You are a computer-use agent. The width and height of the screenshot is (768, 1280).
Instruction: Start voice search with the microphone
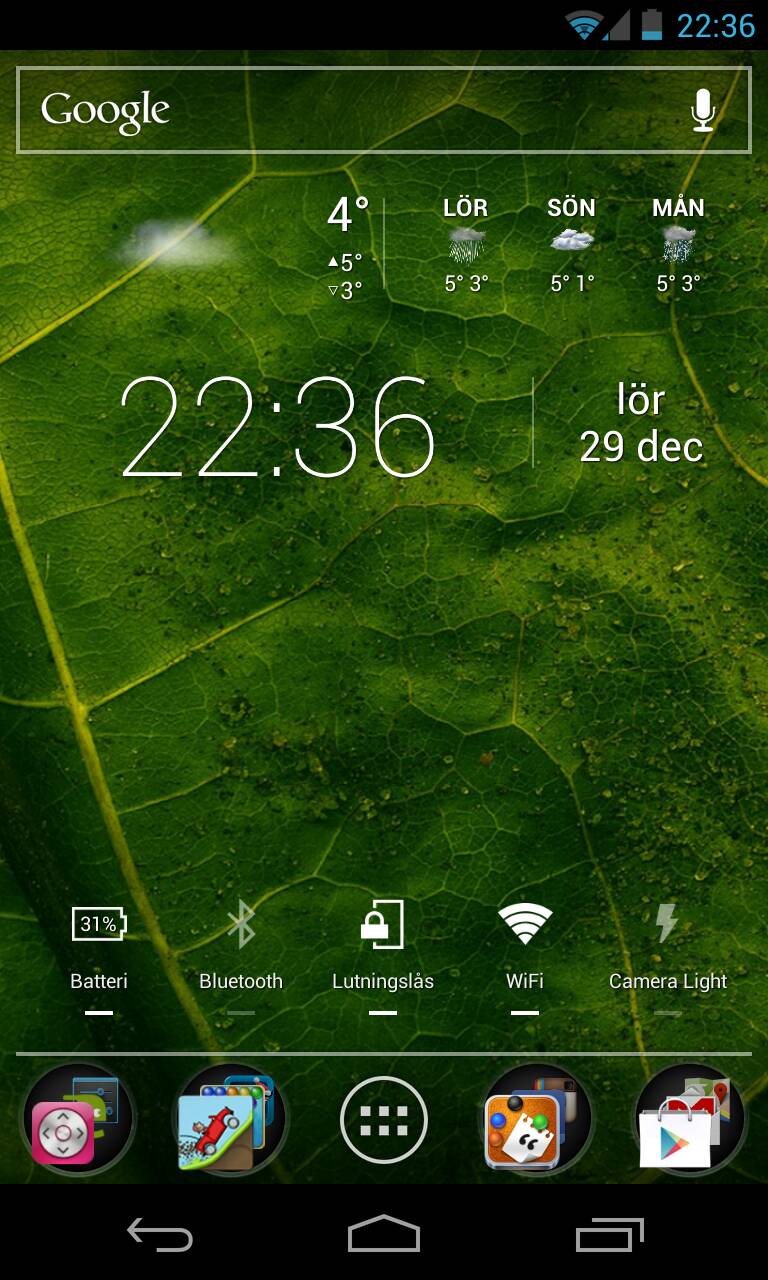[703, 110]
